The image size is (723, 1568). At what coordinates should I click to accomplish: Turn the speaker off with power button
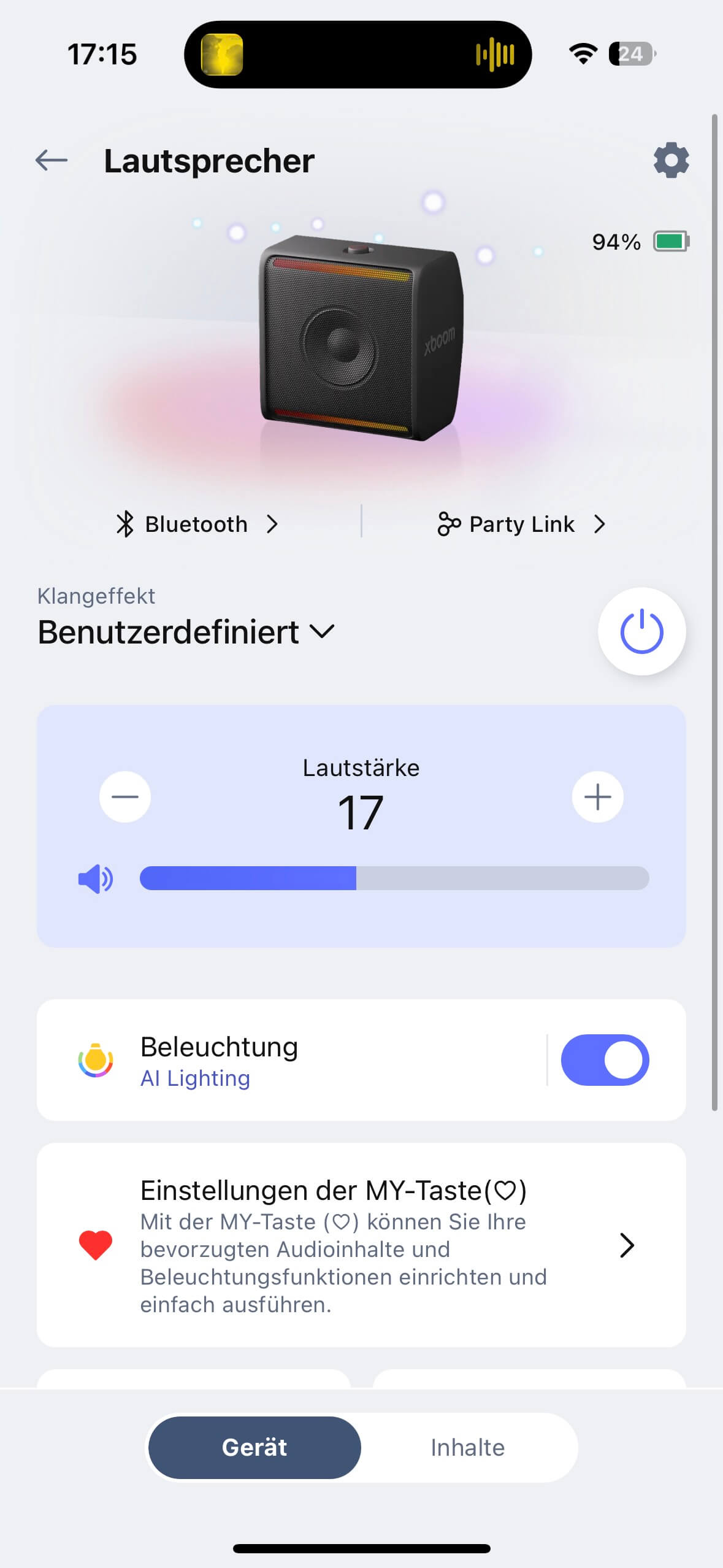(x=641, y=632)
